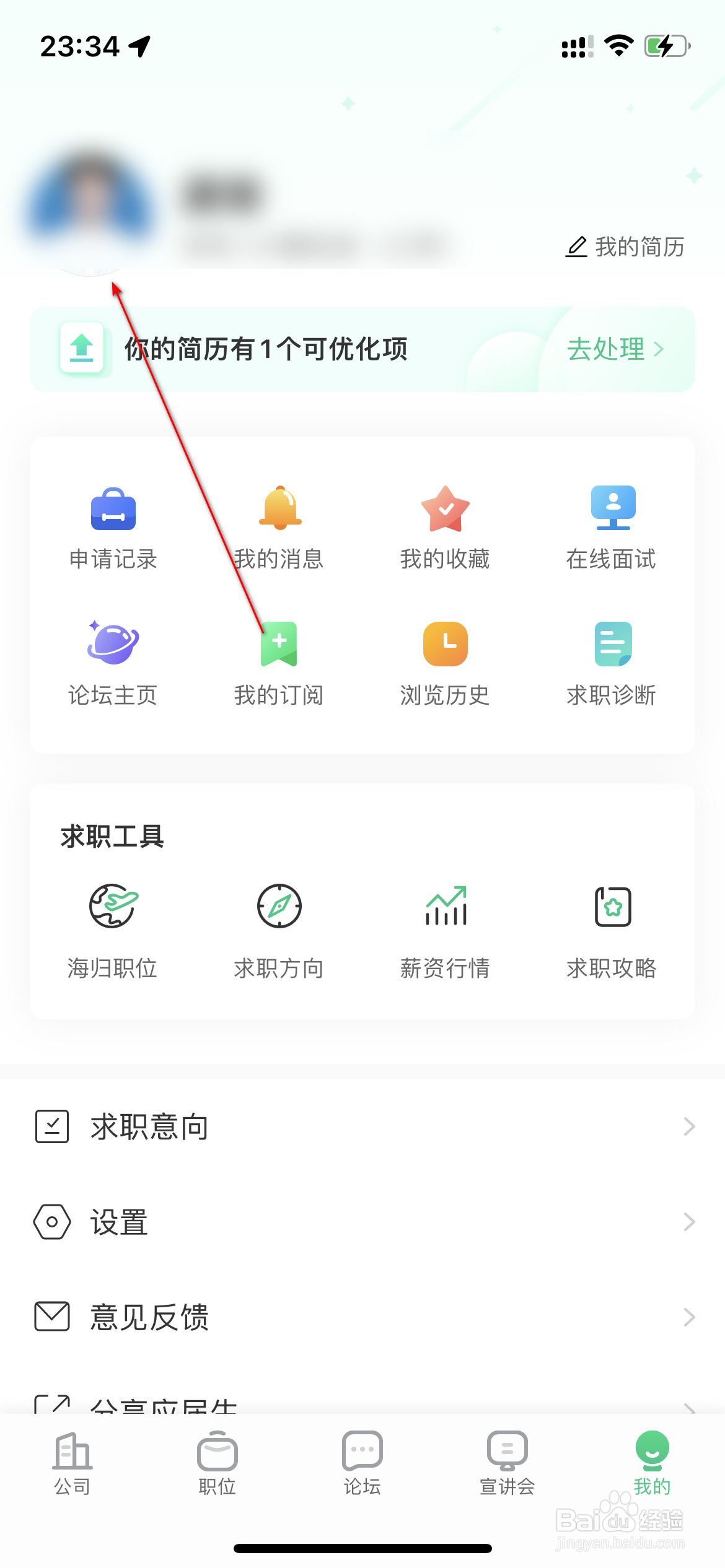Open 我的简历 resume editor
The image size is (725, 1568).
(625, 246)
